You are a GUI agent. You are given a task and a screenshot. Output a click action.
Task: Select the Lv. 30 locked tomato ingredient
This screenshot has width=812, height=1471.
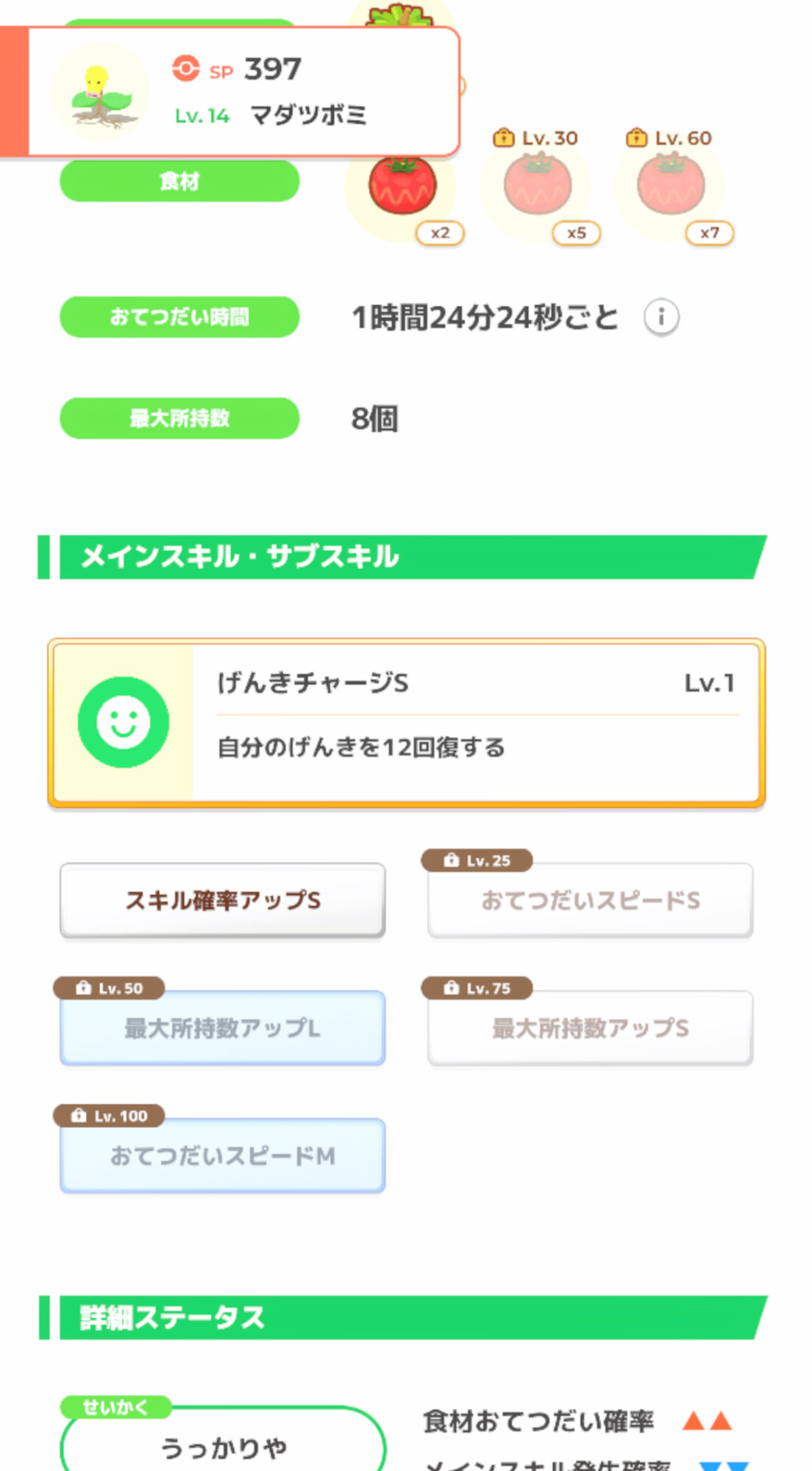538,186
